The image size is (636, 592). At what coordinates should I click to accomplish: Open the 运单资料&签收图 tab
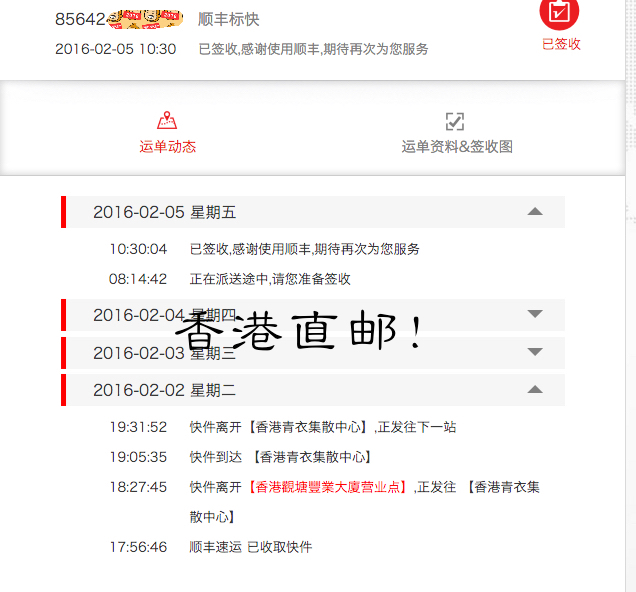pyautogui.click(x=457, y=133)
